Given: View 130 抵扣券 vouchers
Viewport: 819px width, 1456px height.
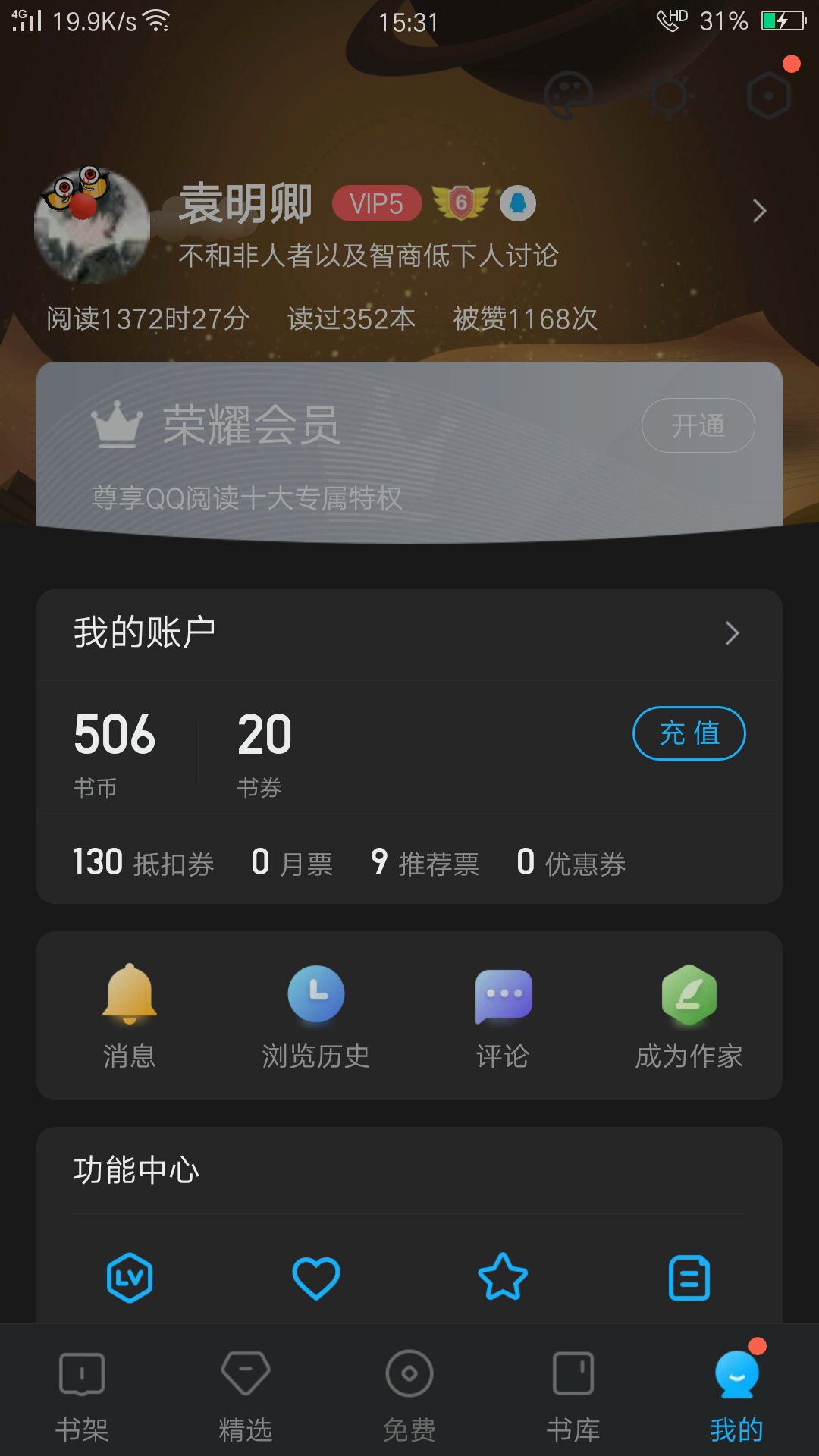Looking at the screenshot, I should pyautogui.click(x=143, y=863).
